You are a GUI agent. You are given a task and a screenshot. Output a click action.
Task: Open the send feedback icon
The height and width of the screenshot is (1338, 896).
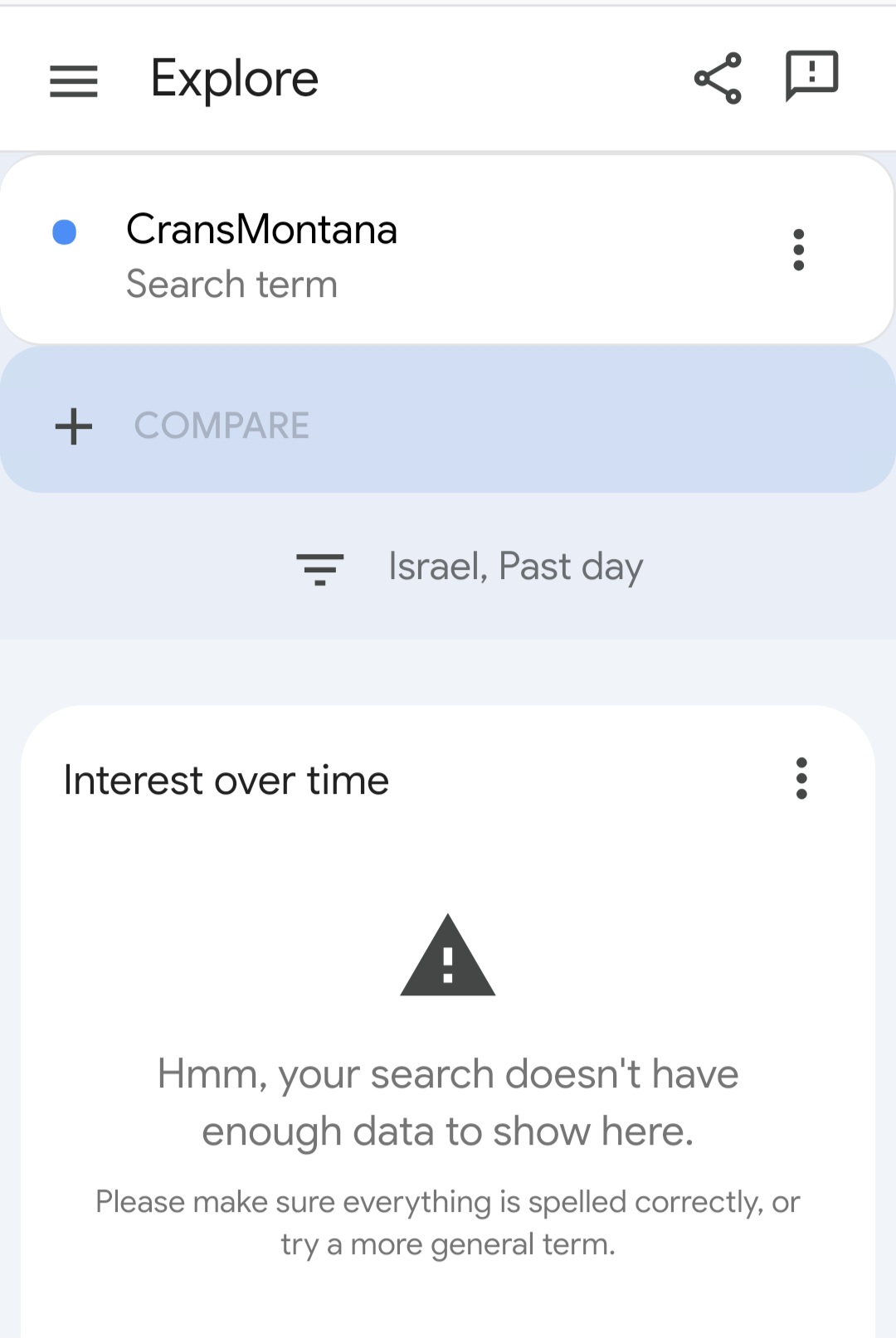click(x=811, y=76)
